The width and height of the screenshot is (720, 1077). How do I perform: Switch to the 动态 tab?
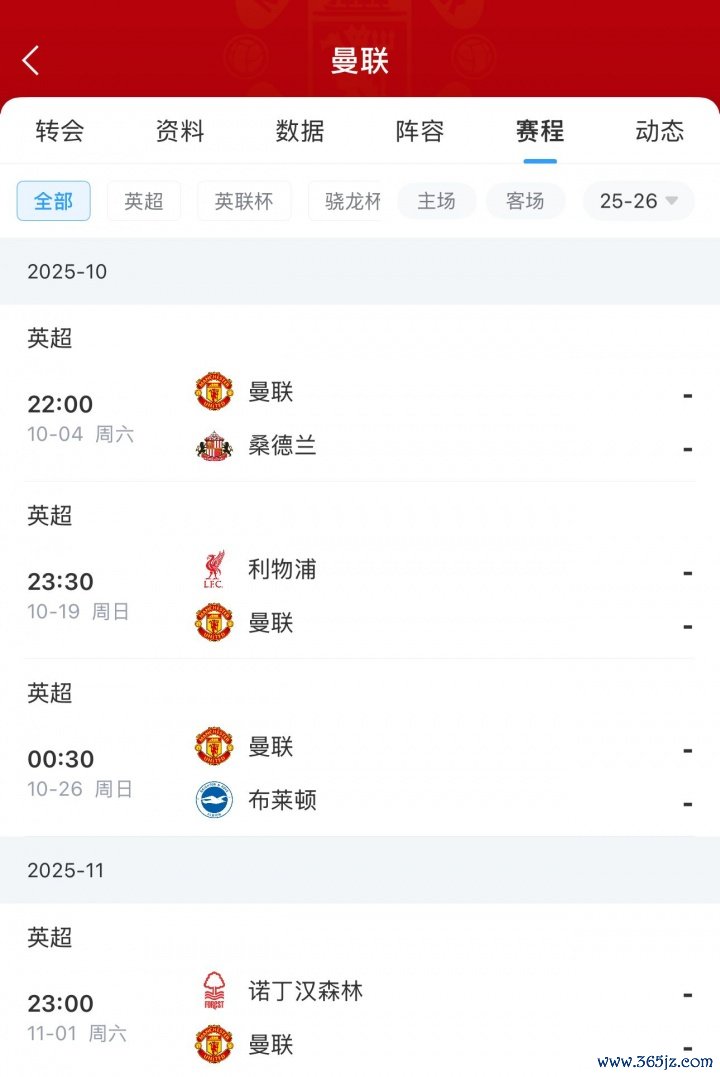659,131
